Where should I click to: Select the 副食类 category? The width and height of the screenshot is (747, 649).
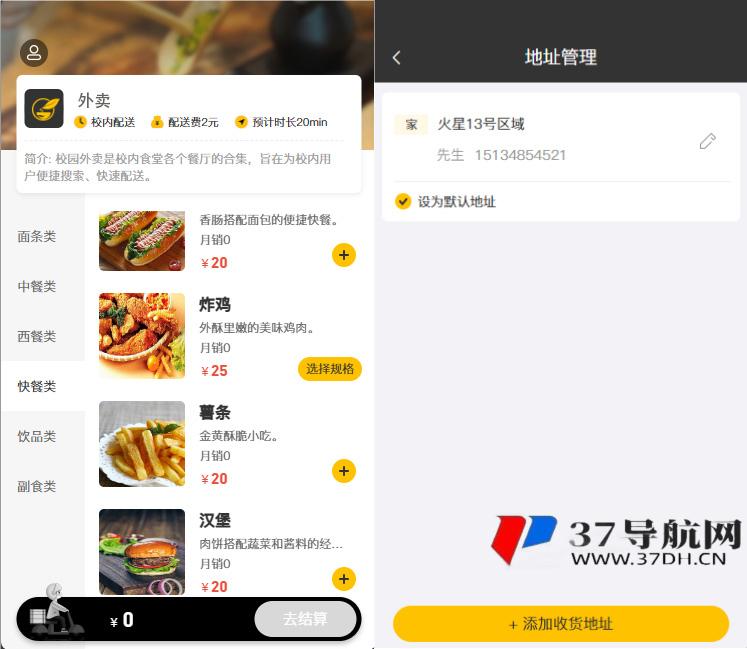37,487
